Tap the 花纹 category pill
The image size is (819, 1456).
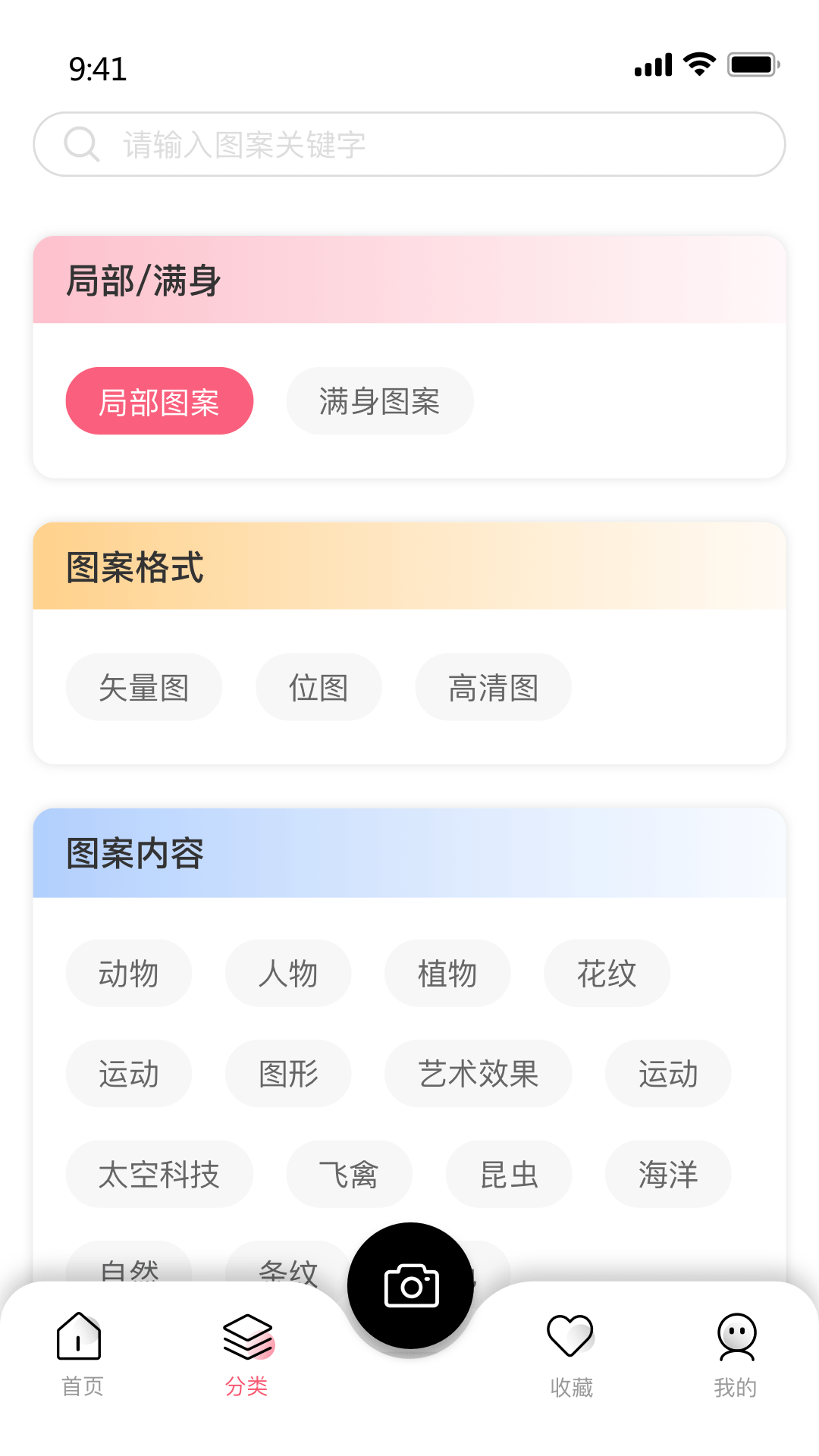[x=607, y=974]
